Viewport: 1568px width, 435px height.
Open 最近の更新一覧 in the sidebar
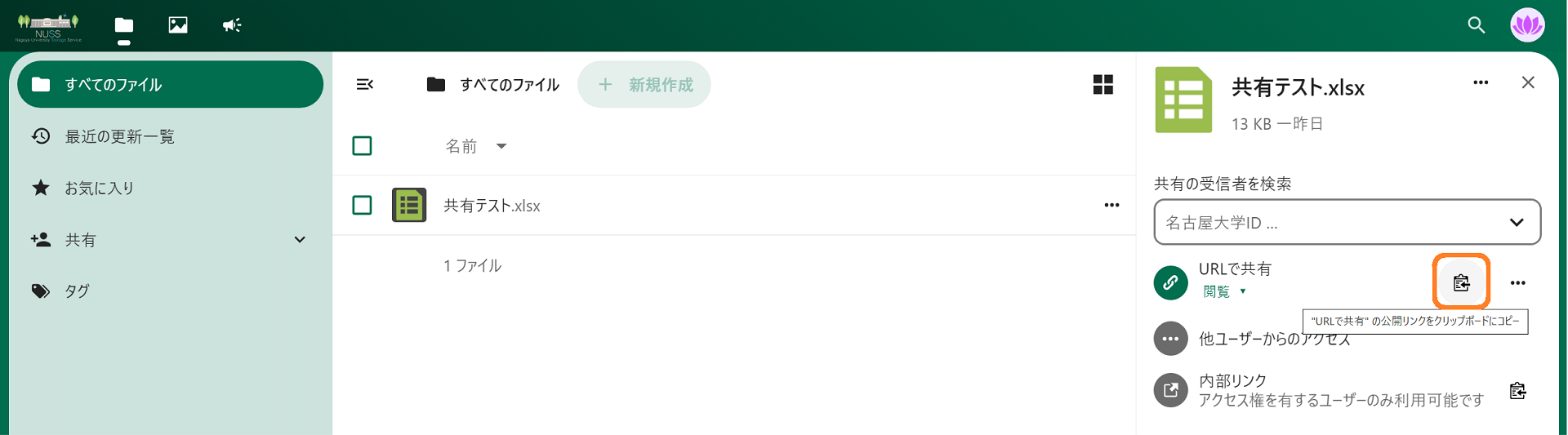click(x=119, y=136)
